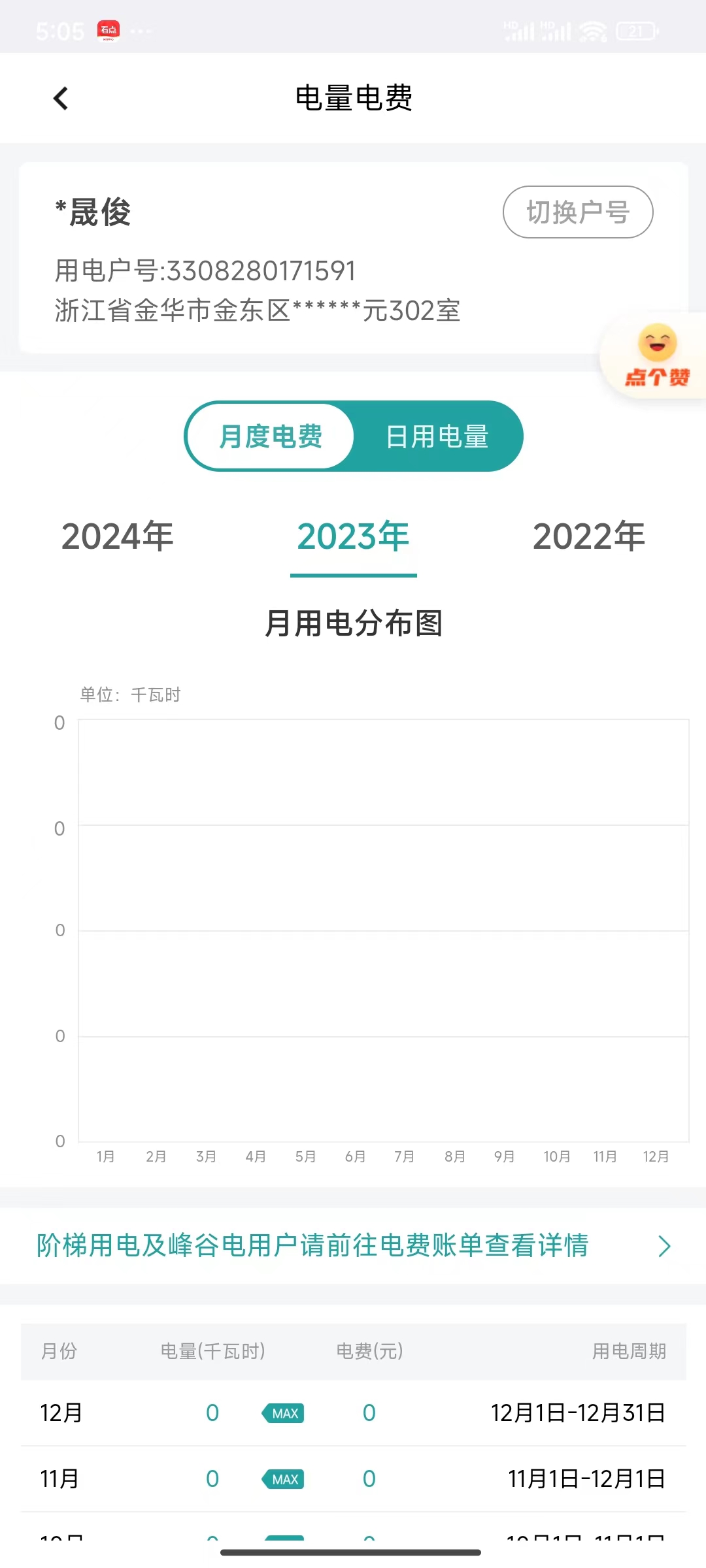Select the 2023年 tab

click(353, 536)
